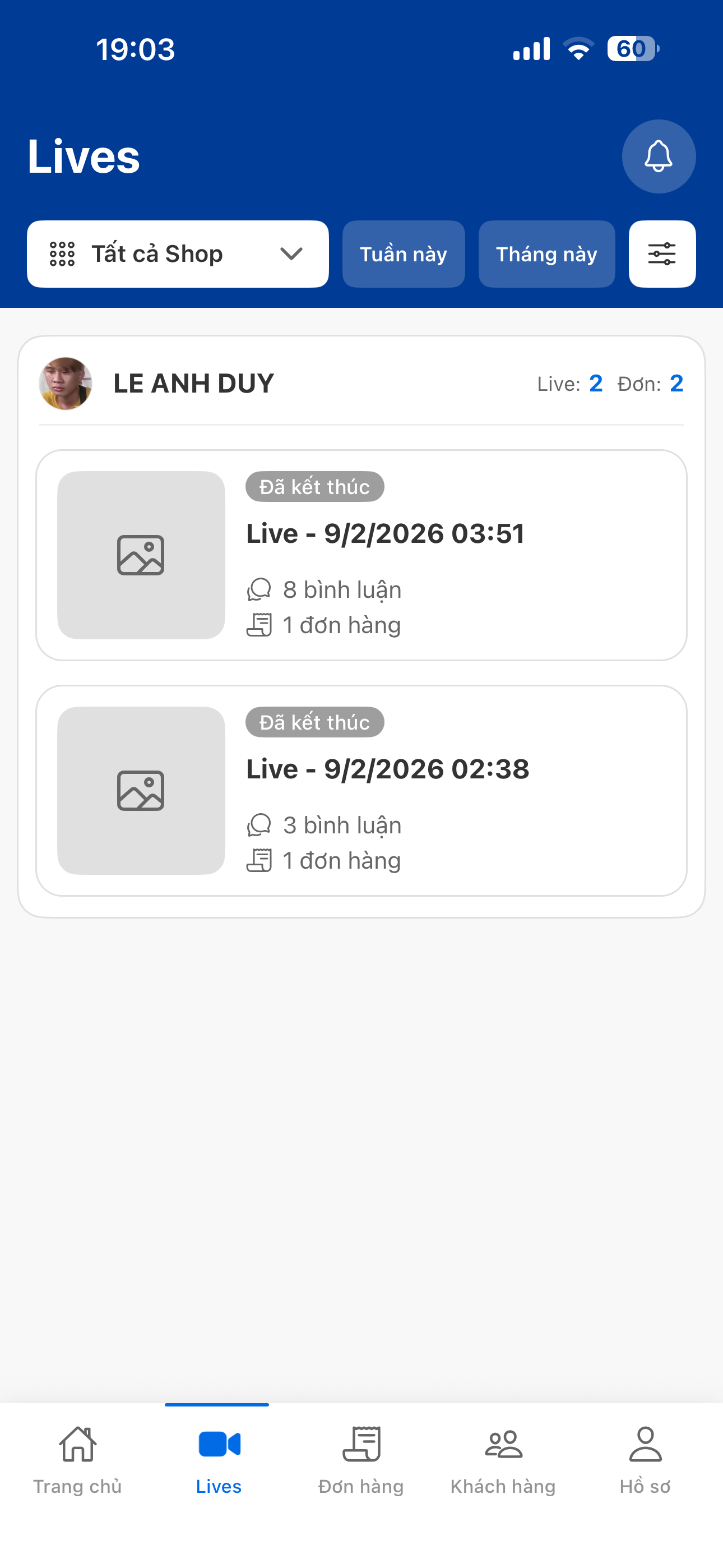Open the advanced filter sliders icon
The width and height of the screenshot is (723, 1568).
pos(661,254)
